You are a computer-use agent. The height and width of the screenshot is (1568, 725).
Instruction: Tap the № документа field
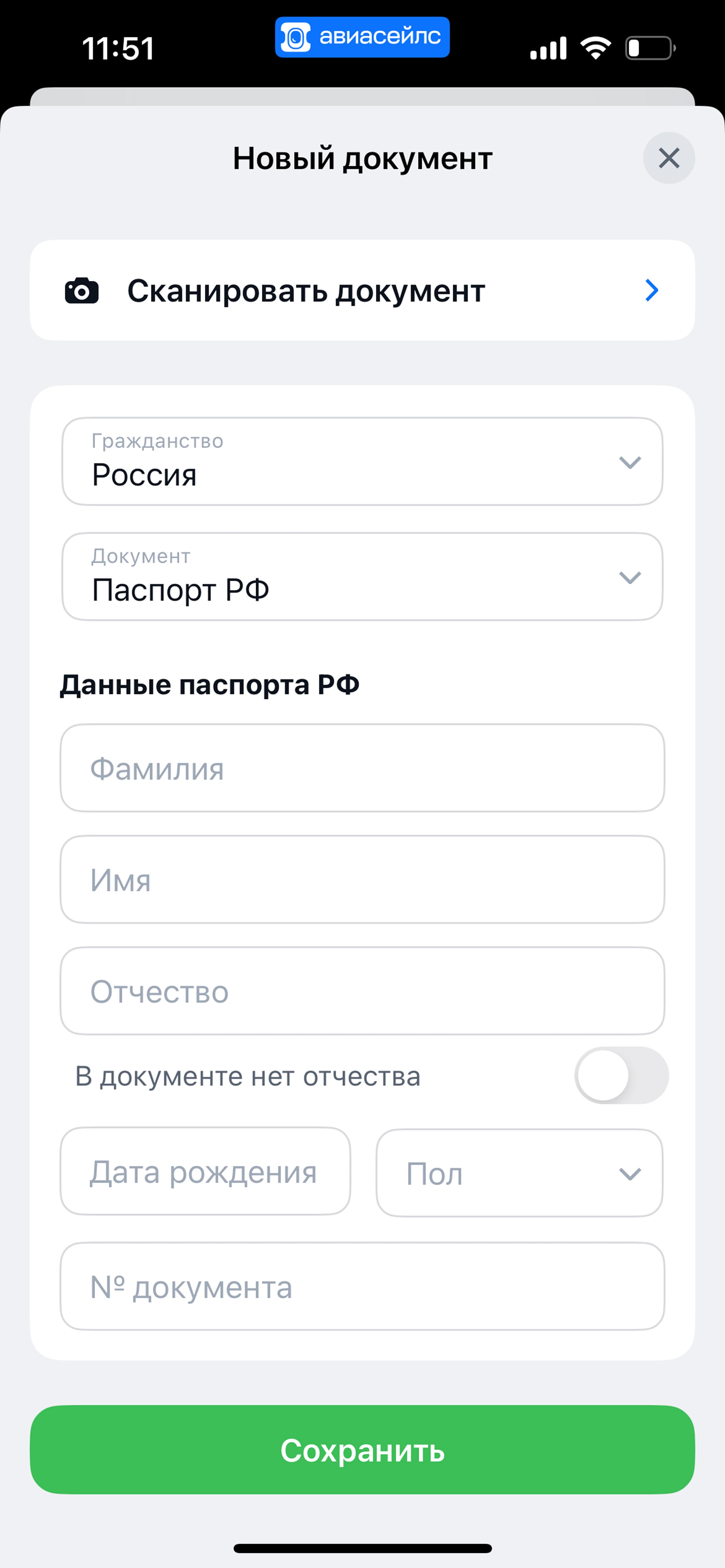click(362, 1287)
